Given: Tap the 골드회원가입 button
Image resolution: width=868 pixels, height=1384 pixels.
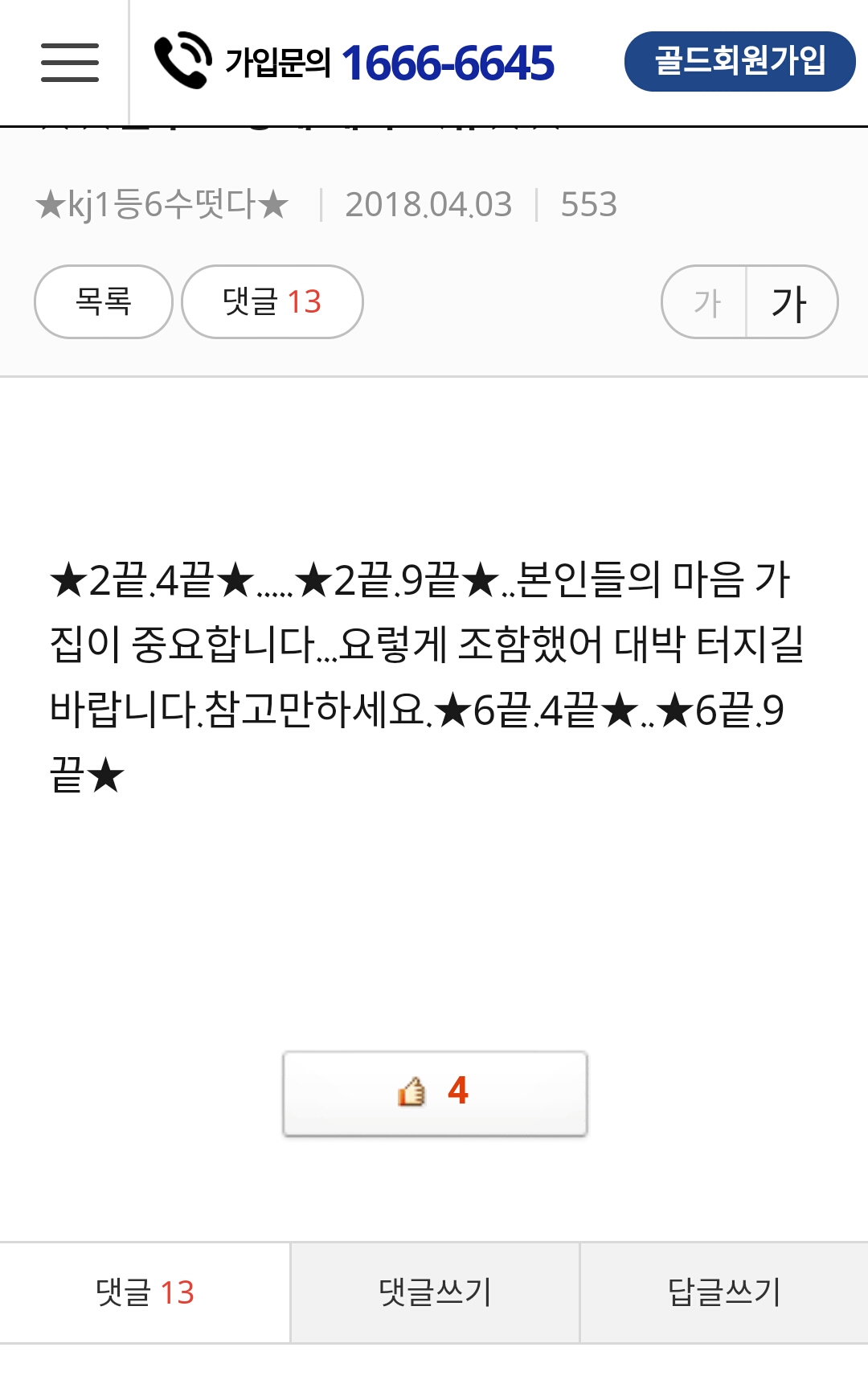Looking at the screenshot, I should tap(739, 61).
